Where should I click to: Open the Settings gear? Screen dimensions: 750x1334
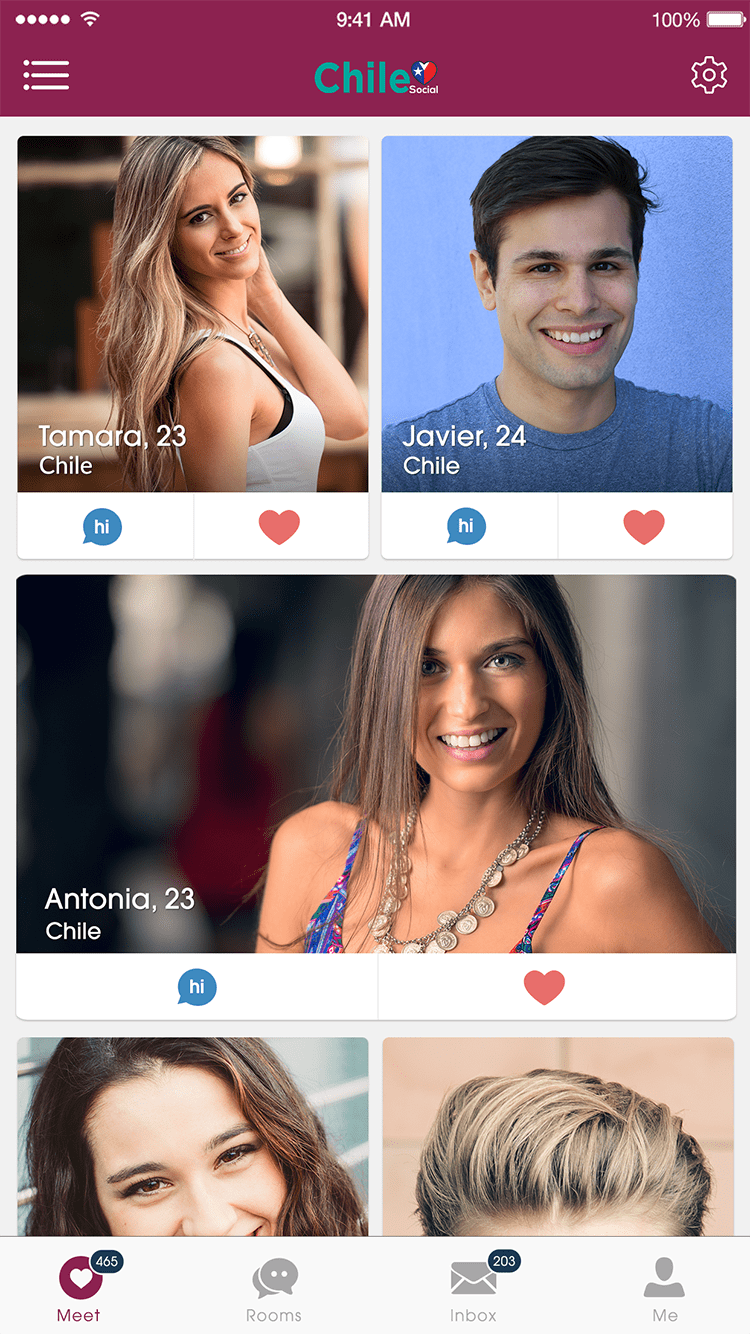pos(709,75)
